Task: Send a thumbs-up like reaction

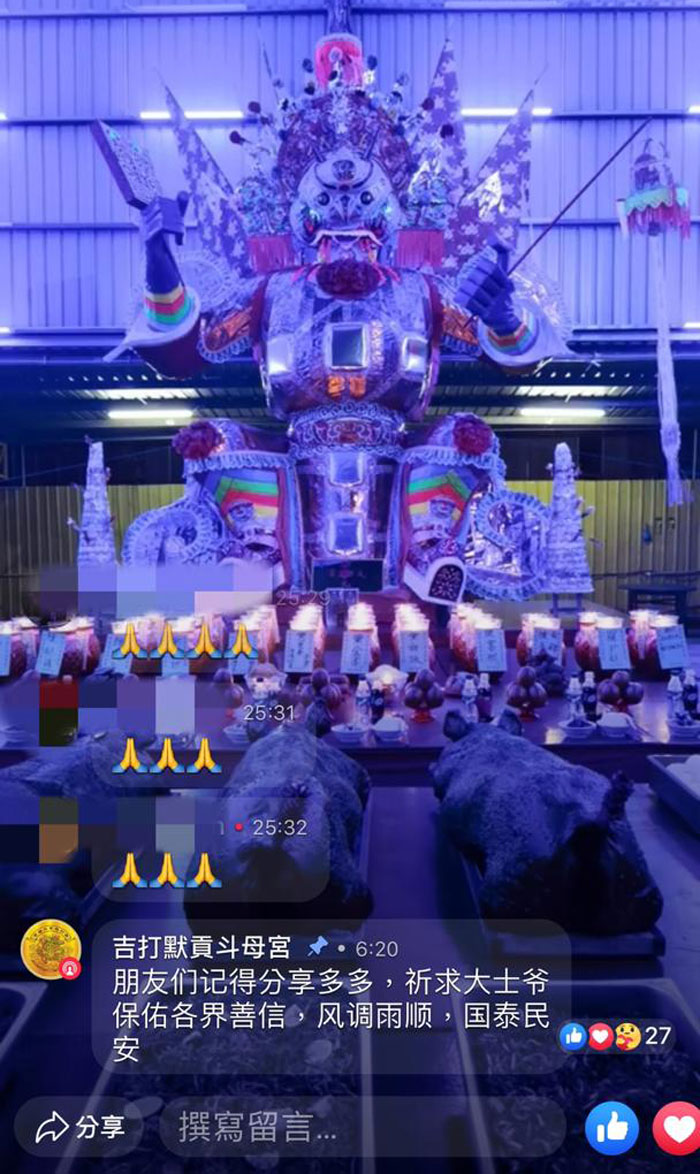Action: pos(611,1127)
